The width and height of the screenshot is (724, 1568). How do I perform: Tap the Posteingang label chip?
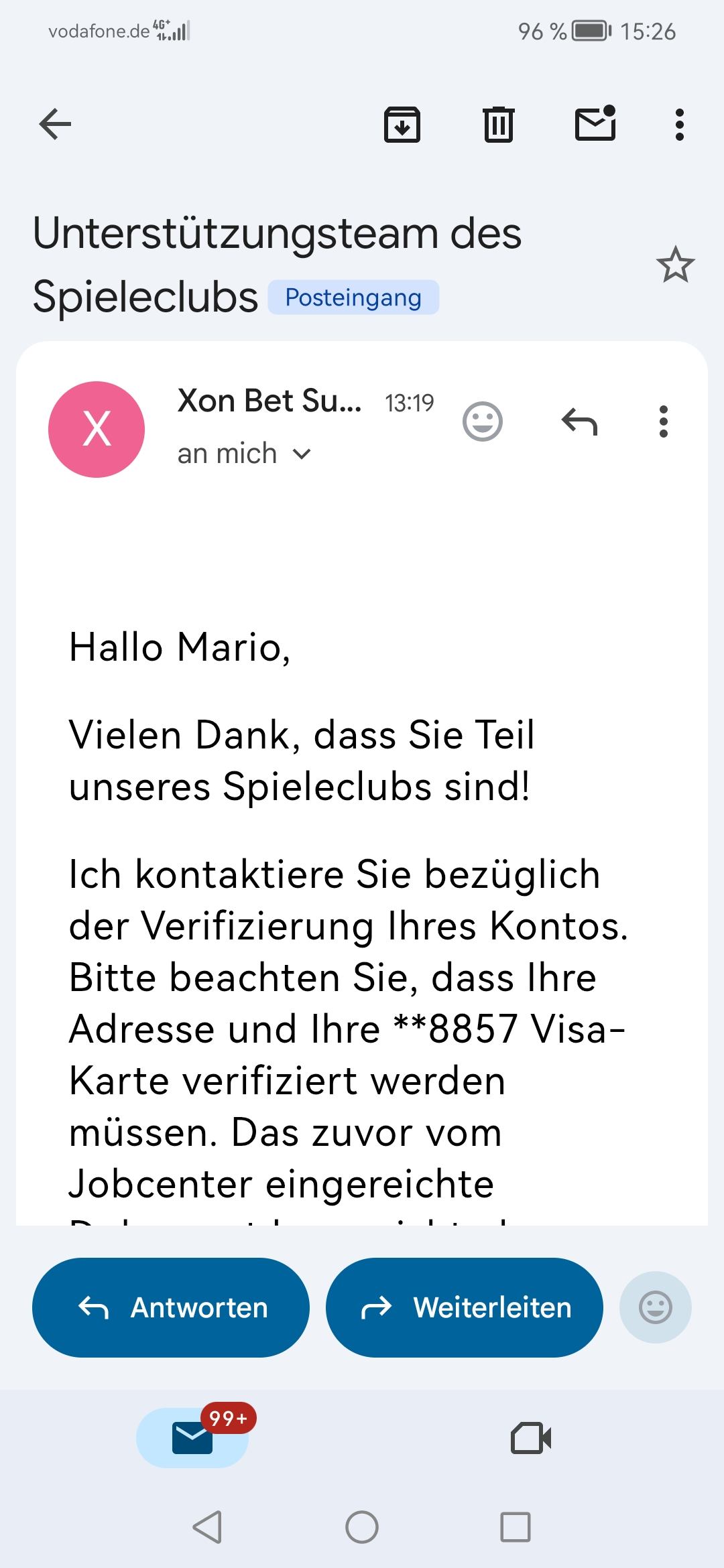(353, 298)
